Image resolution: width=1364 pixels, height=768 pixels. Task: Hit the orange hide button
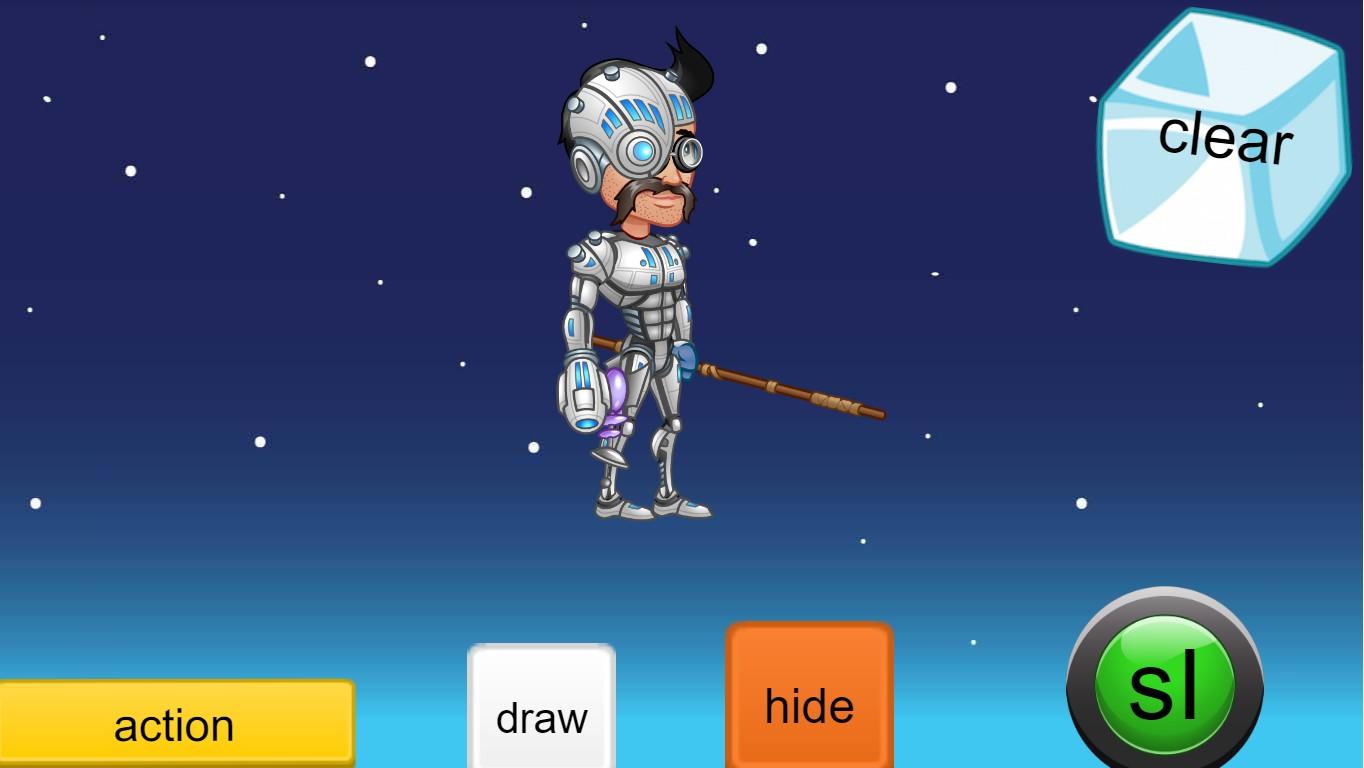[809, 700]
